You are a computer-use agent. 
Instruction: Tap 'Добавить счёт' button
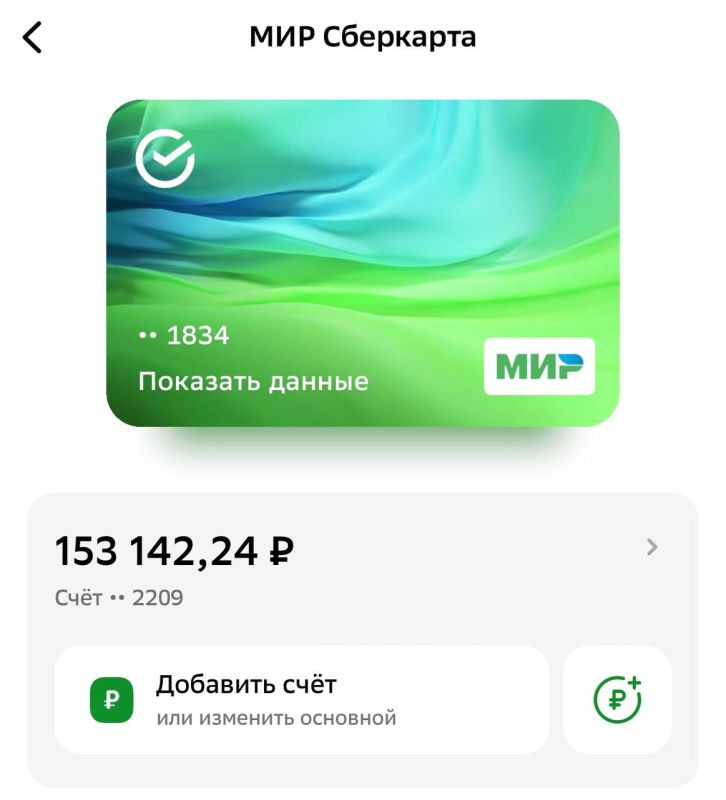[301, 699]
